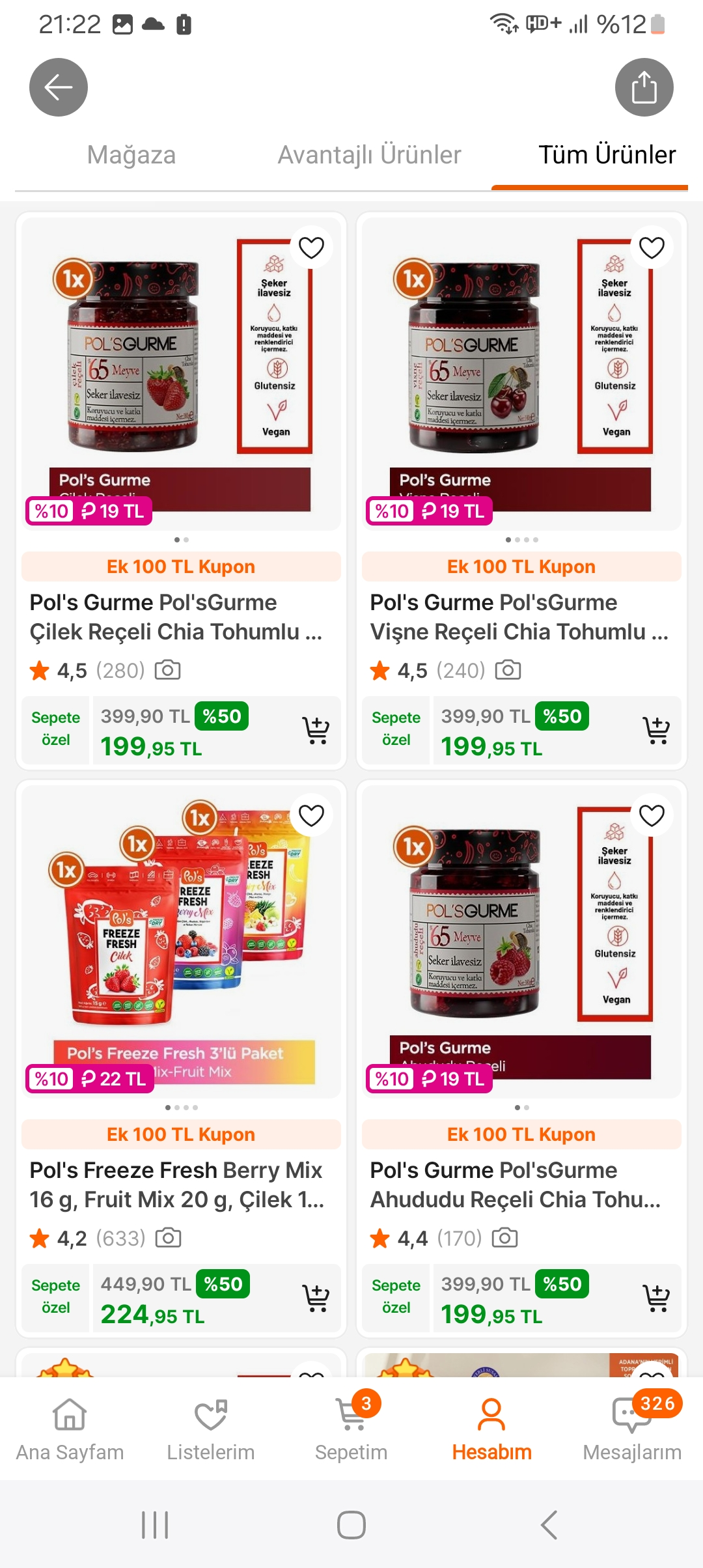Favorite the Çilek Reçeli product

[311, 248]
